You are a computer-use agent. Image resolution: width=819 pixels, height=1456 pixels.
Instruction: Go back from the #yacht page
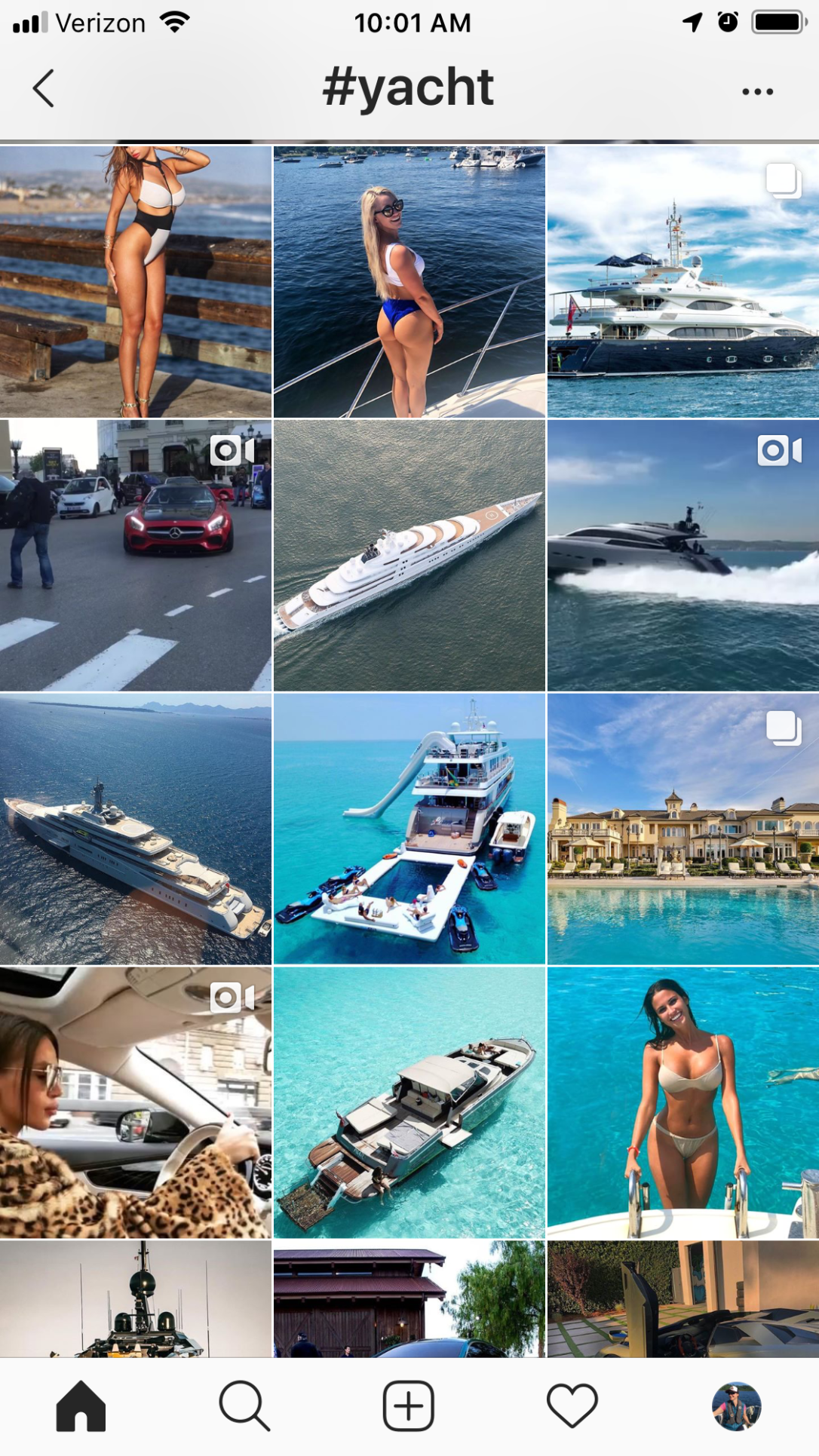[x=44, y=89]
